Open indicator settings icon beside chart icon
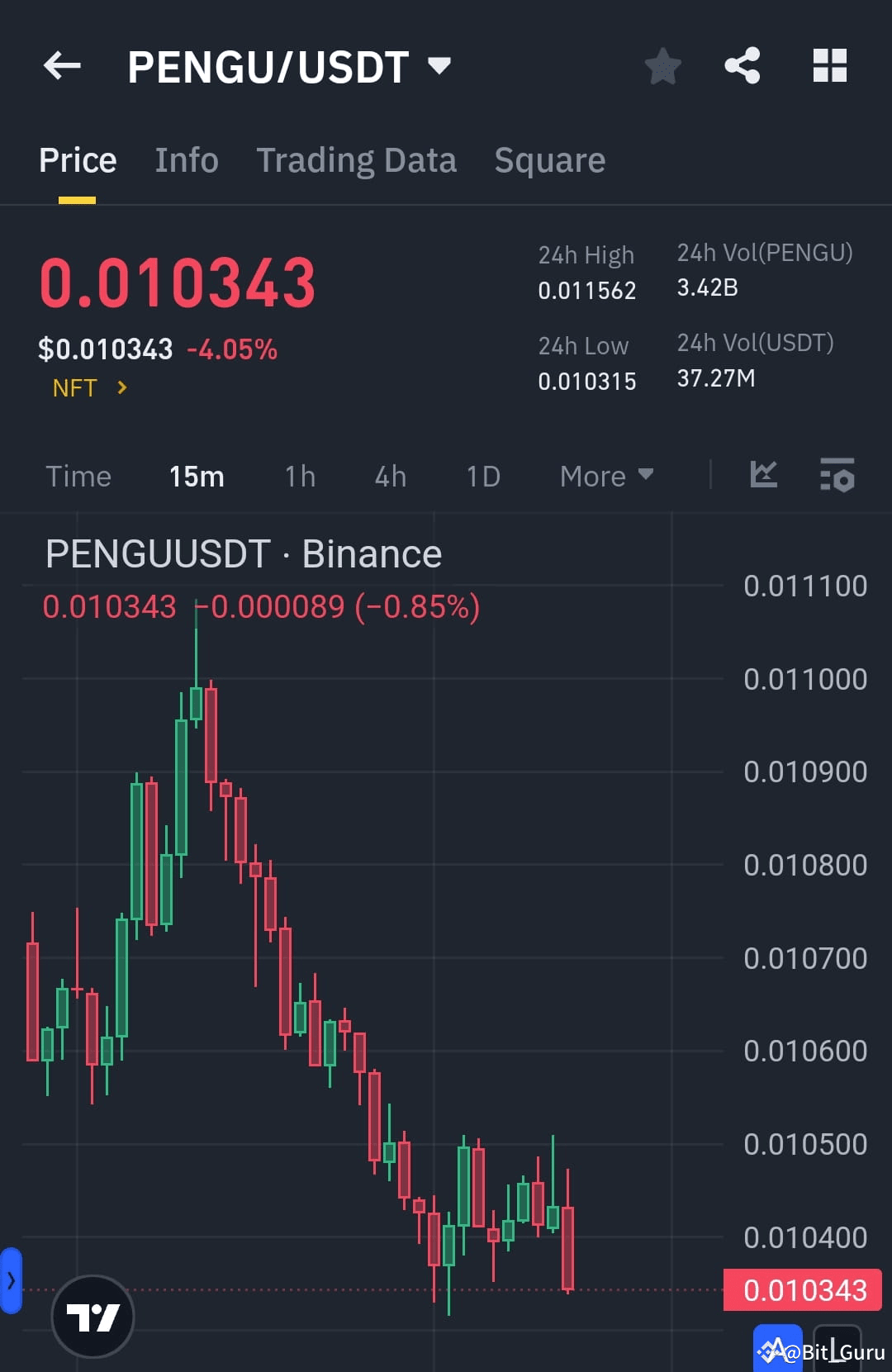The image size is (892, 1372). tap(837, 475)
